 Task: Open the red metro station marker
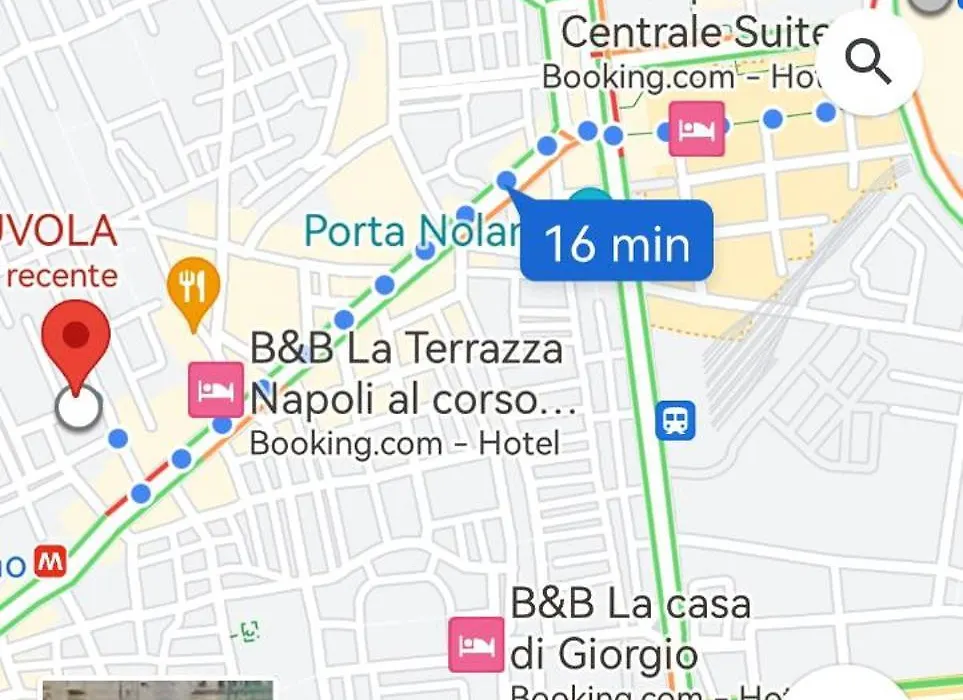[x=49, y=563]
